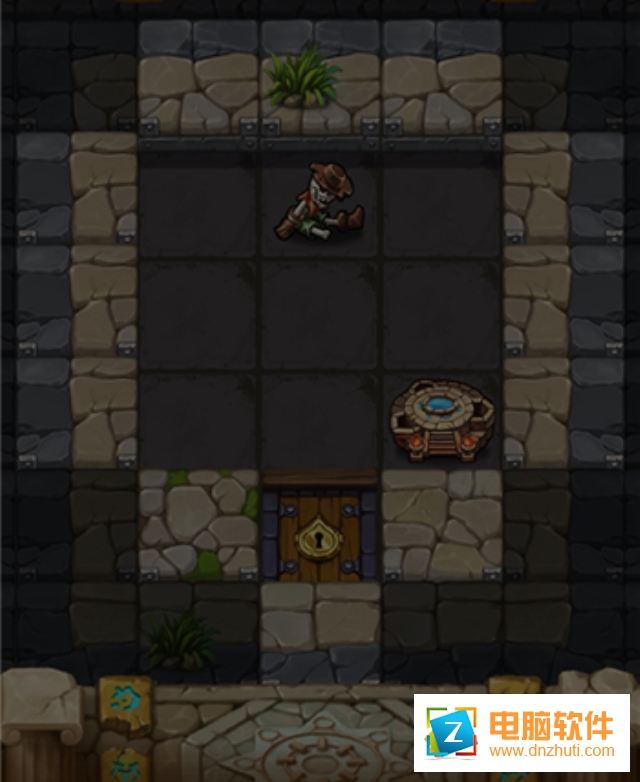Tap the stone water fountain

[x=440, y=422]
